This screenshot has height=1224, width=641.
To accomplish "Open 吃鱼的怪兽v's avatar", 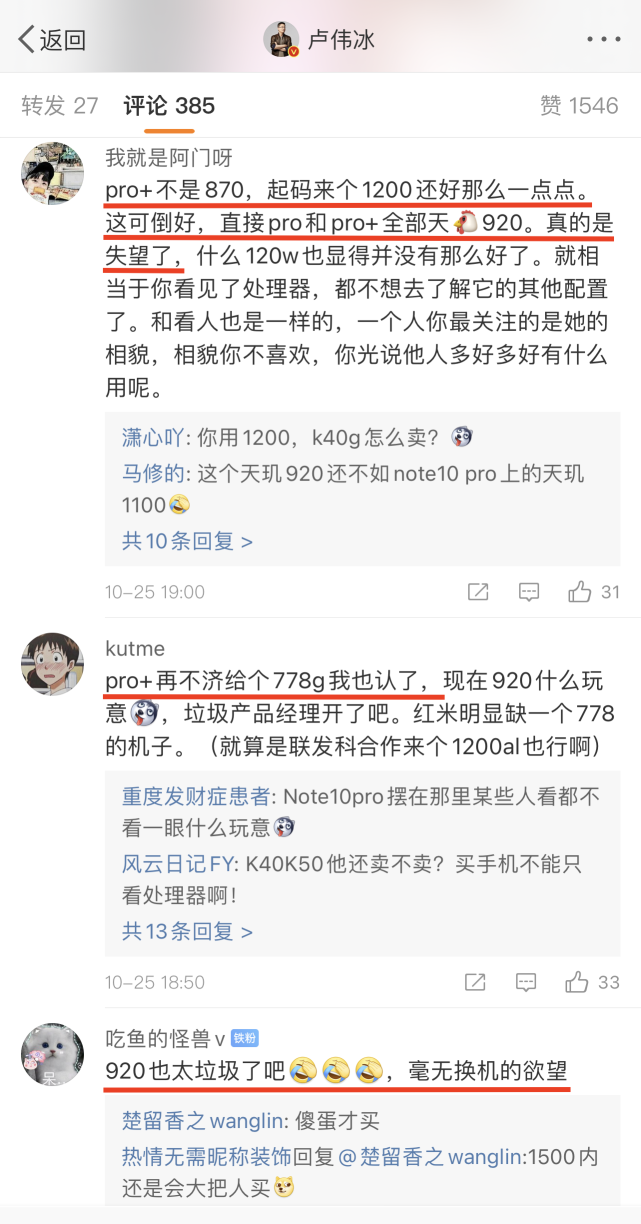I will 52,1053.
